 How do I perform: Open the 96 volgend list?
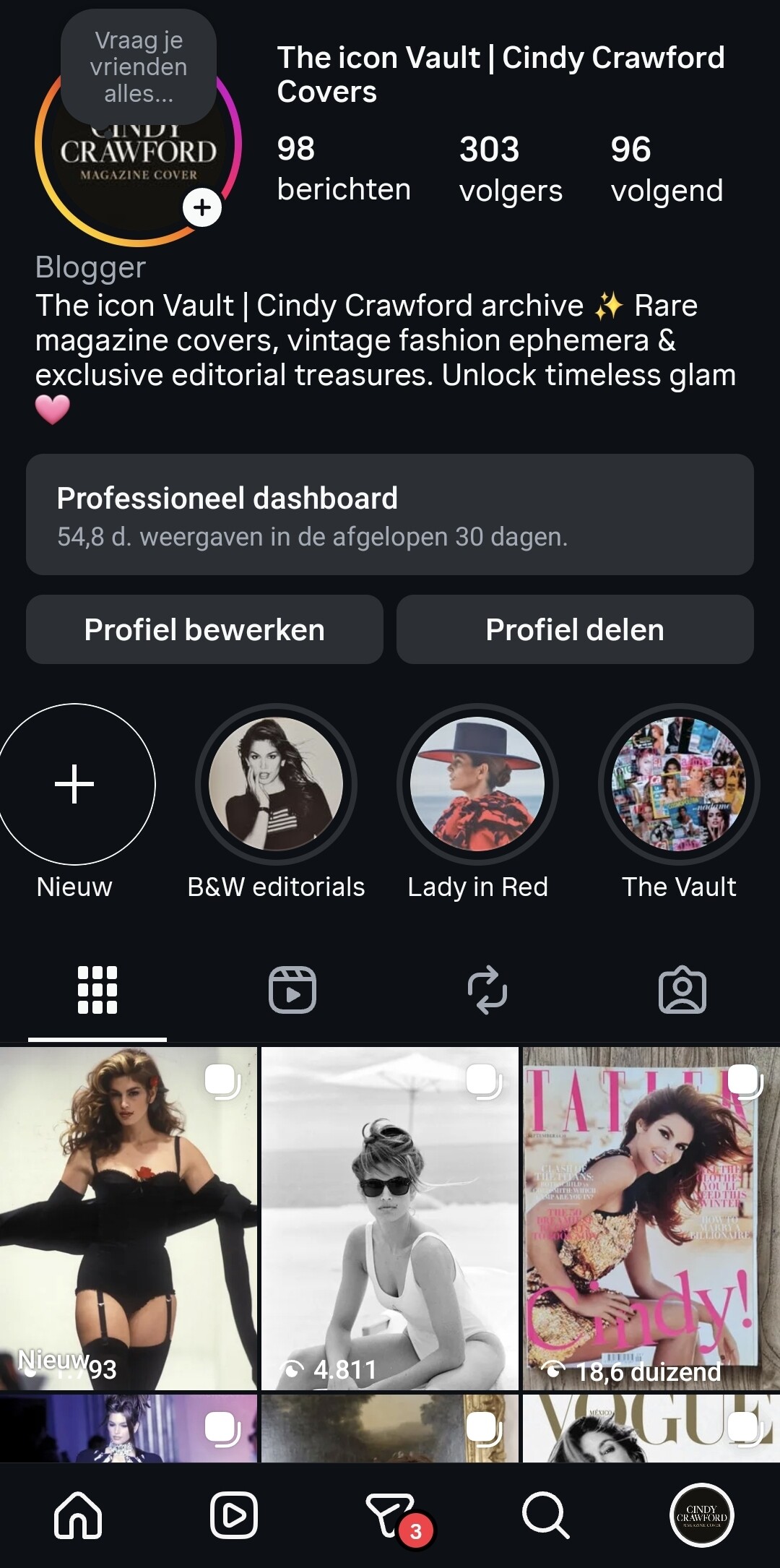(x=666, y=169)
